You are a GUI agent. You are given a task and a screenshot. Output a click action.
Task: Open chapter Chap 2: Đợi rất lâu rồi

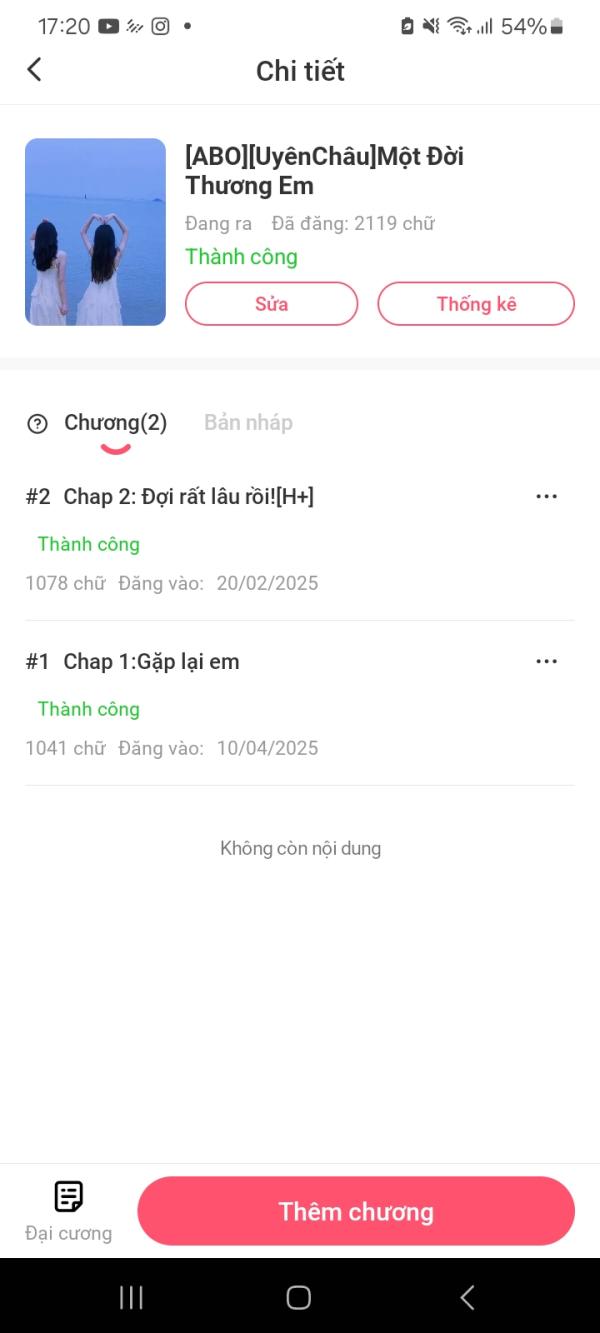pyautogui.click(x=189, y=497)
